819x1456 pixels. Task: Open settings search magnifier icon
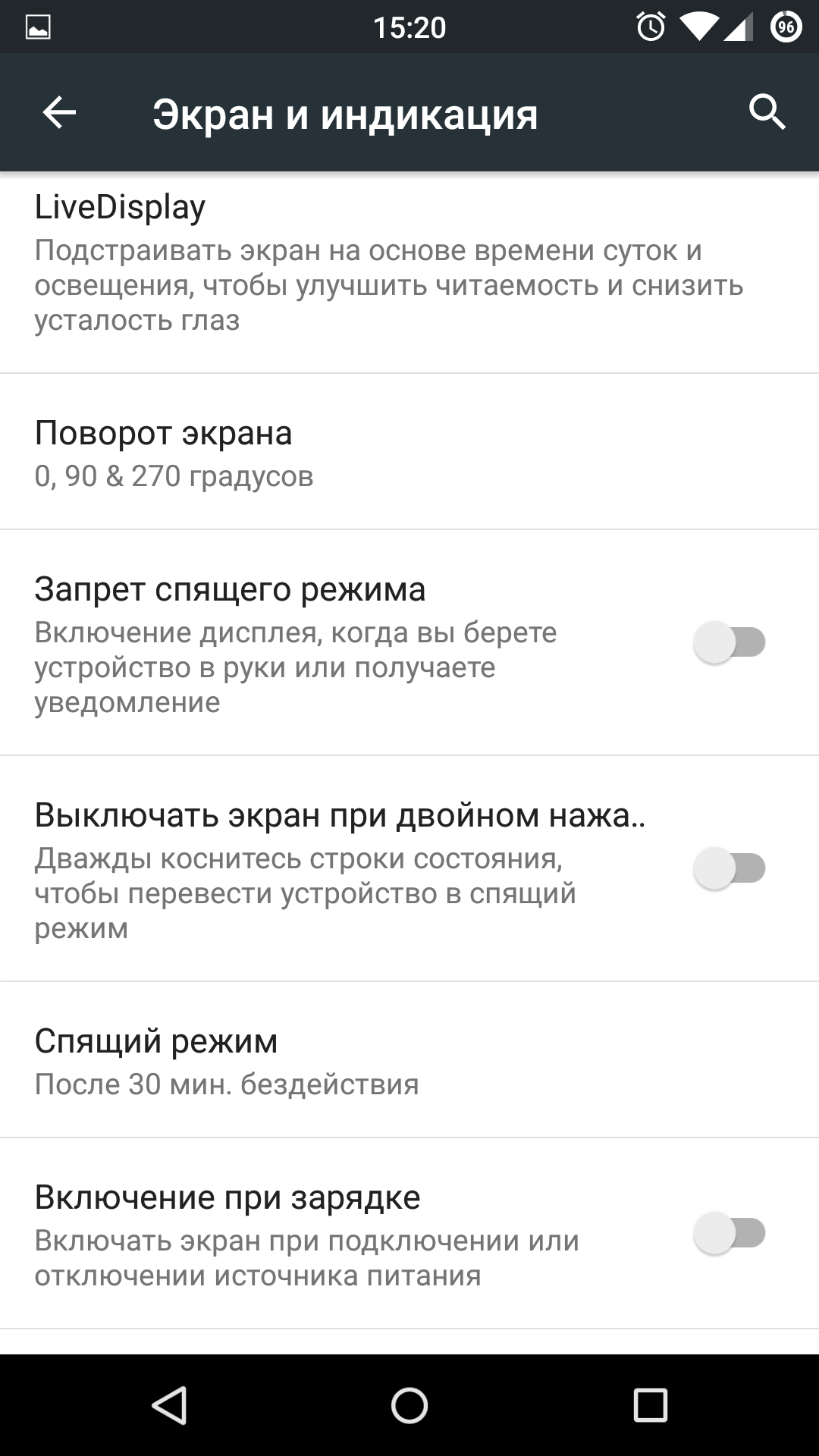pos(767,113)
